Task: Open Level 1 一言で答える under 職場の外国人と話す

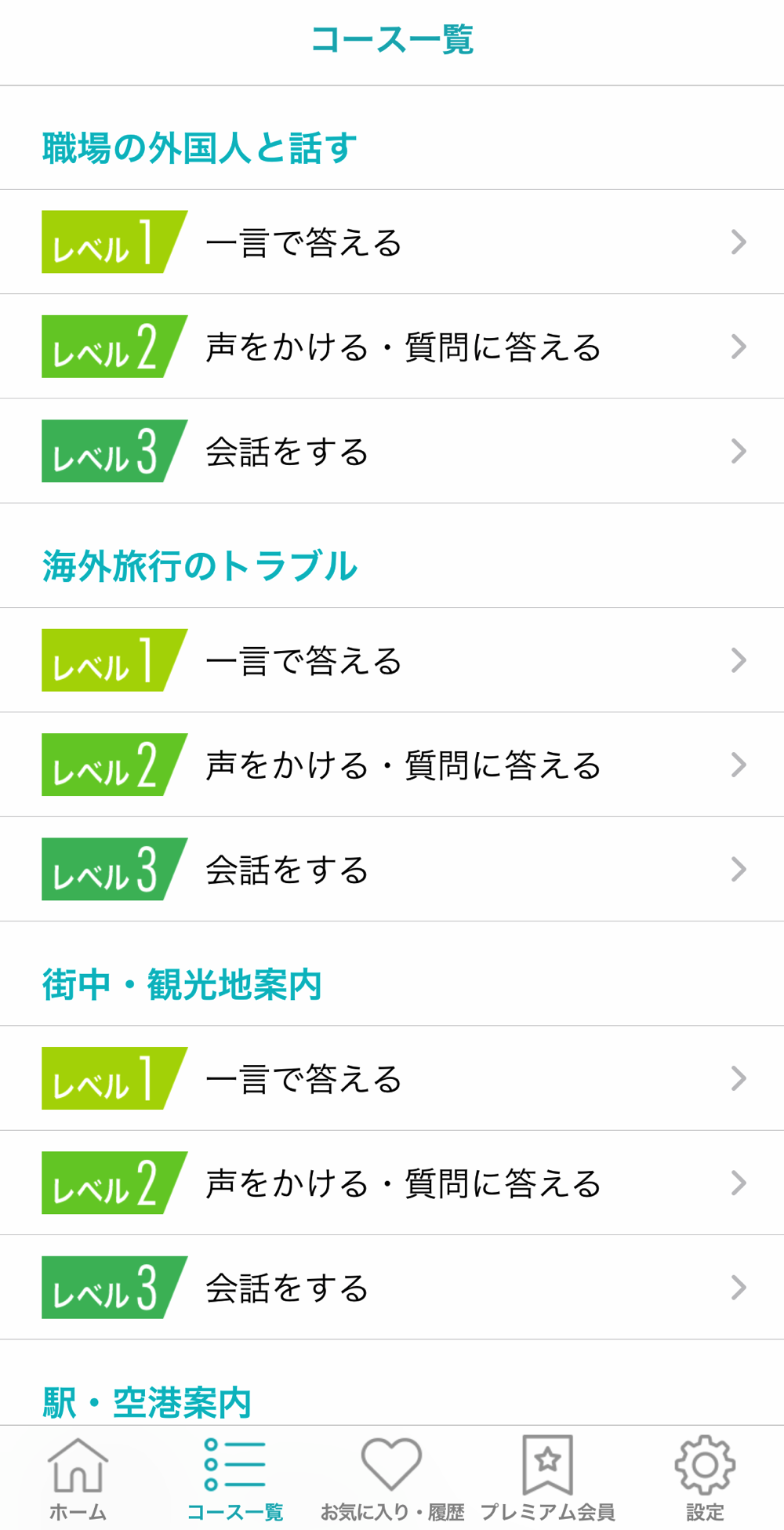Action: 392,242
